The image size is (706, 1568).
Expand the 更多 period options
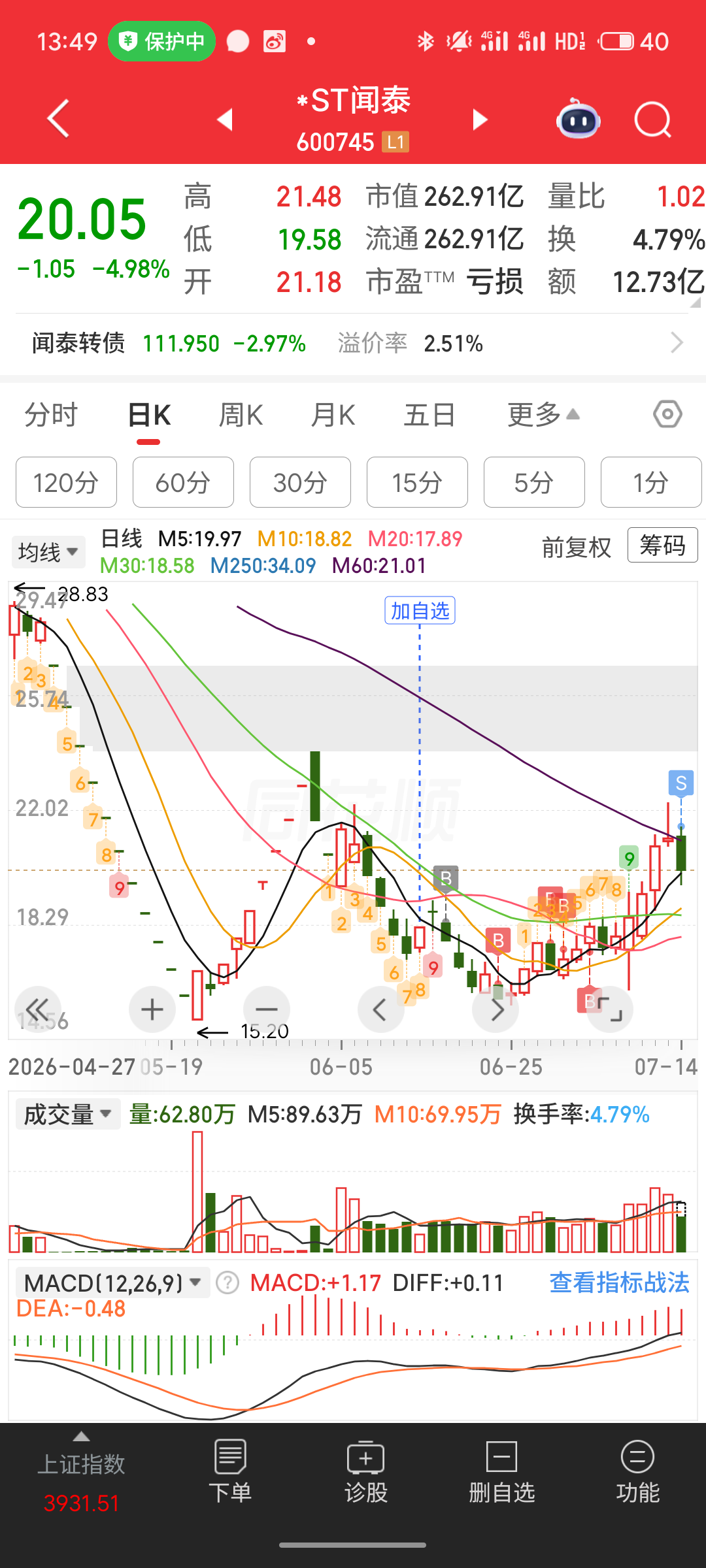click(543, 414)
